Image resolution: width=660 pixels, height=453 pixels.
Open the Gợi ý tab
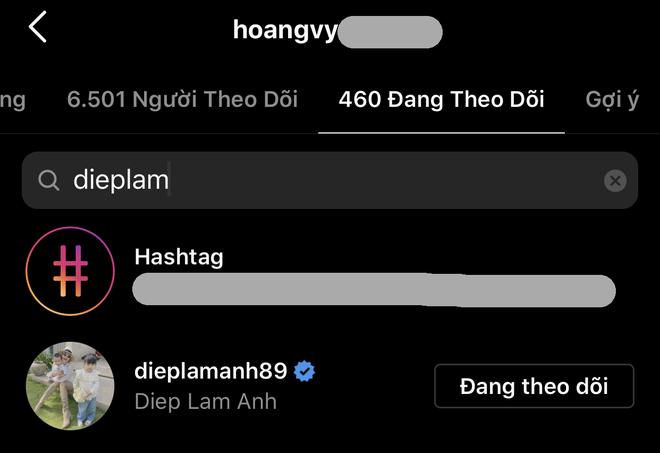[612, 100]
